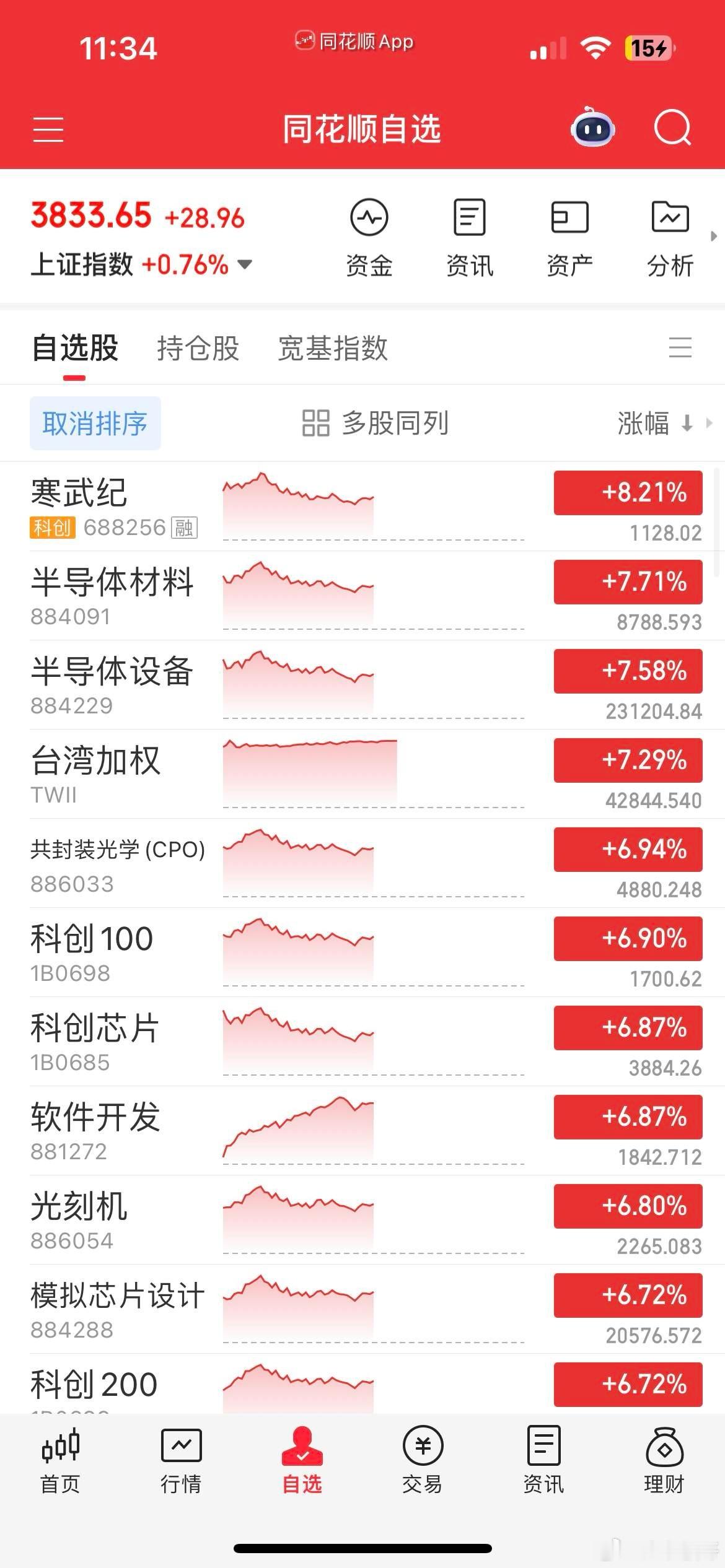
Task: Select 多股同列 multi-stock view
Action: point(376,424)
